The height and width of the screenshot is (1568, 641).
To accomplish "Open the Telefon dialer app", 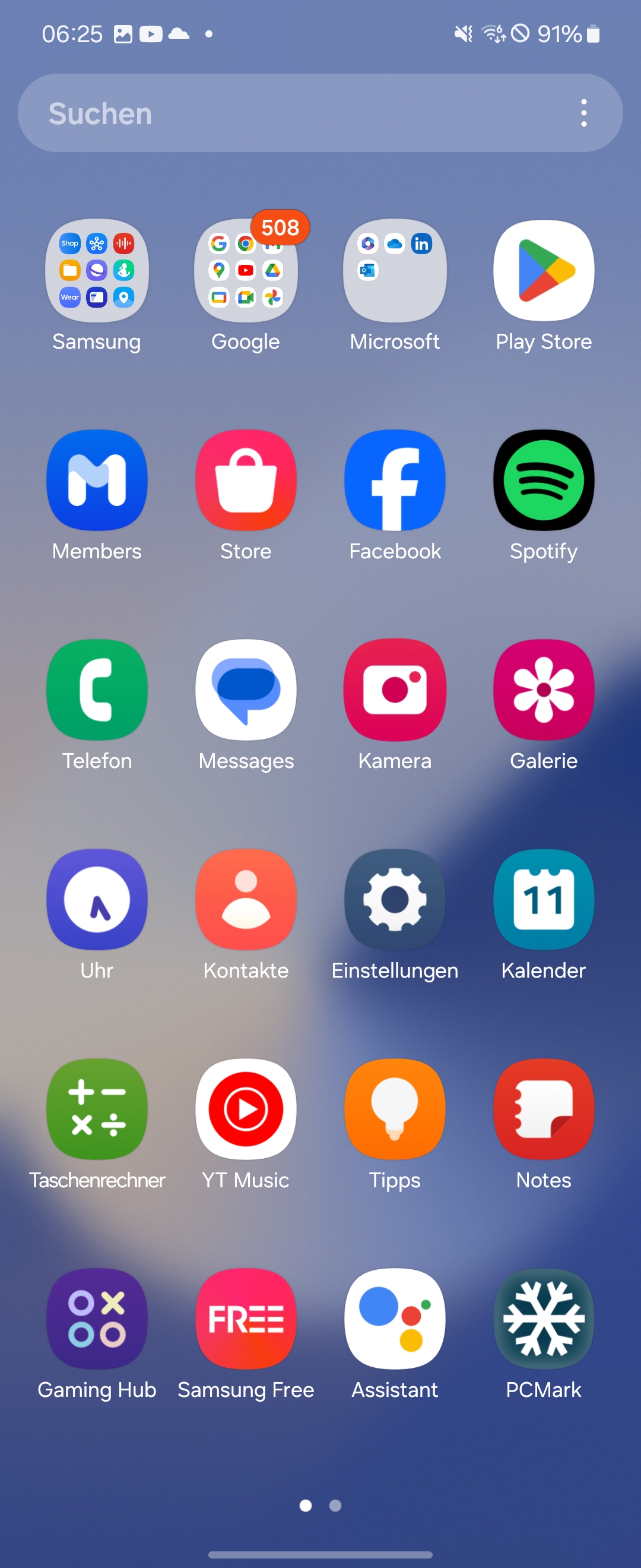I will tap(97, 690).
